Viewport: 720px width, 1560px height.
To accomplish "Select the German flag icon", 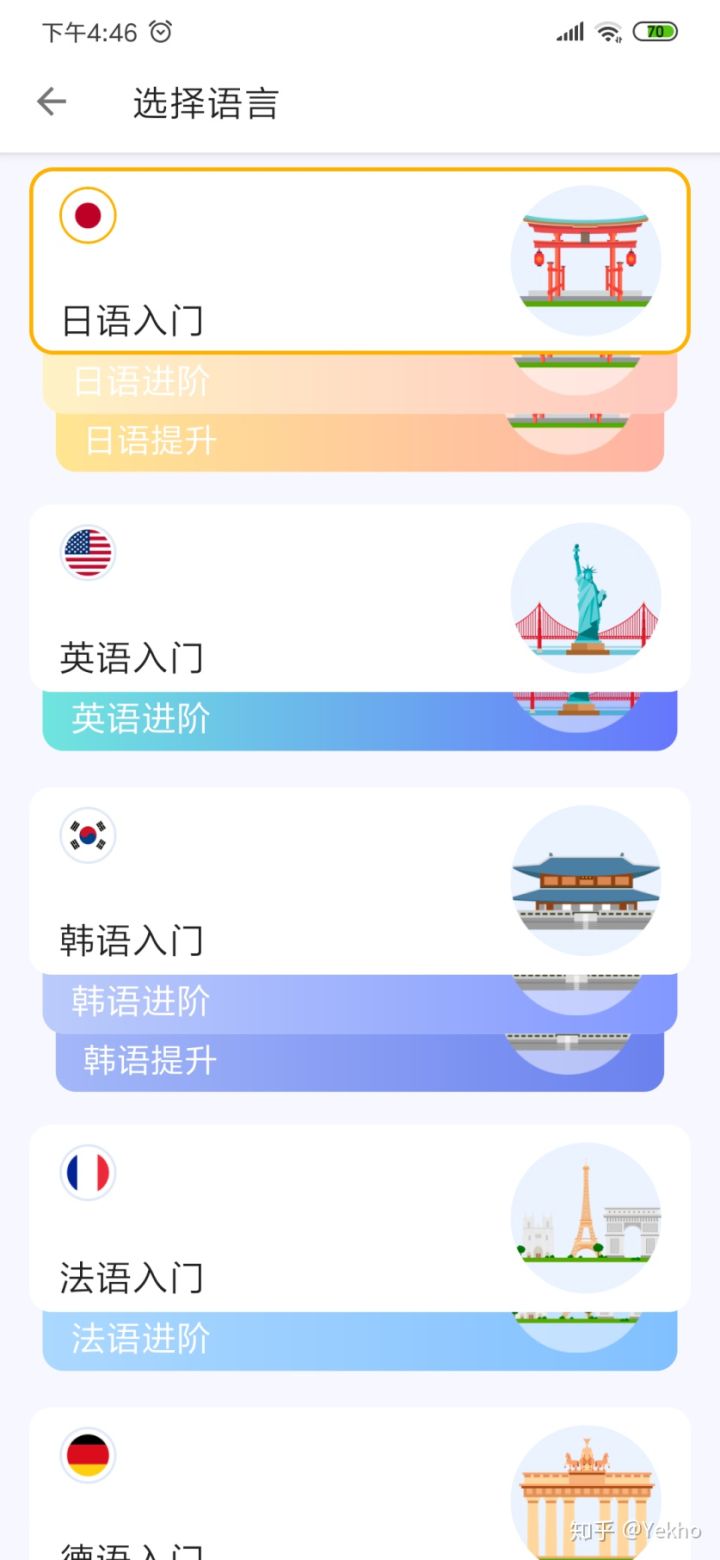I will coord(87,1457).
